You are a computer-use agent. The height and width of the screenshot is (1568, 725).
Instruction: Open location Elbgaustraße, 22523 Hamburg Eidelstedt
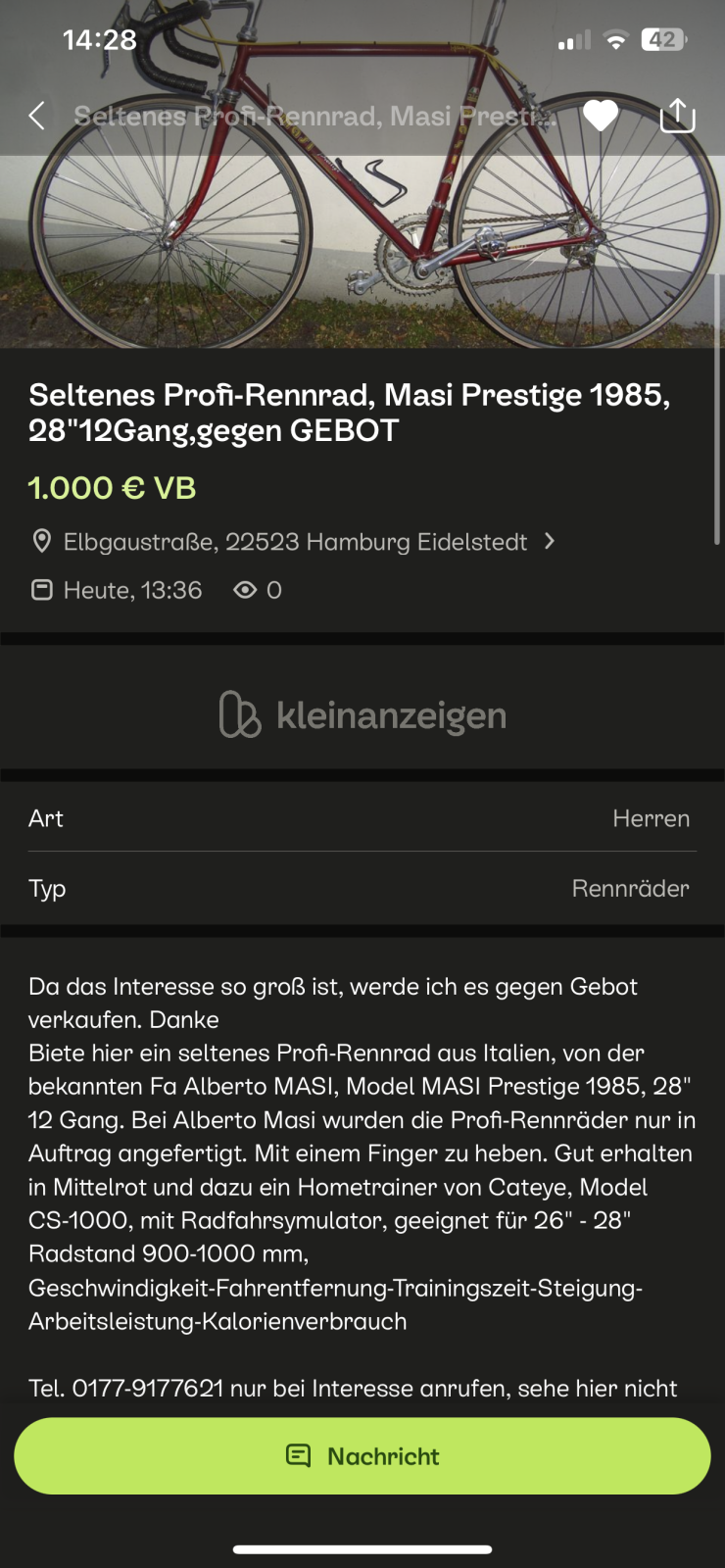295,542
